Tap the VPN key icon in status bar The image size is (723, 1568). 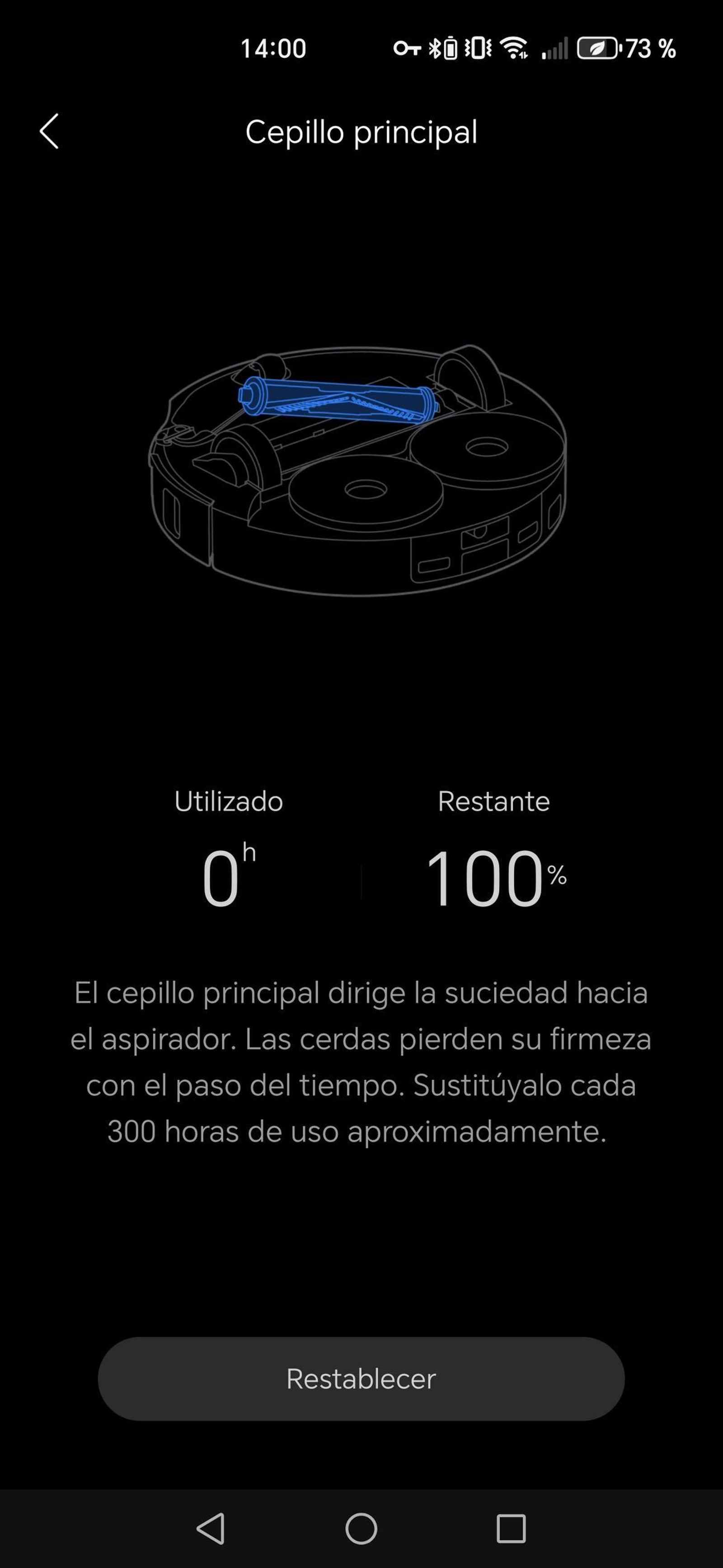click(x=407, y=49)
